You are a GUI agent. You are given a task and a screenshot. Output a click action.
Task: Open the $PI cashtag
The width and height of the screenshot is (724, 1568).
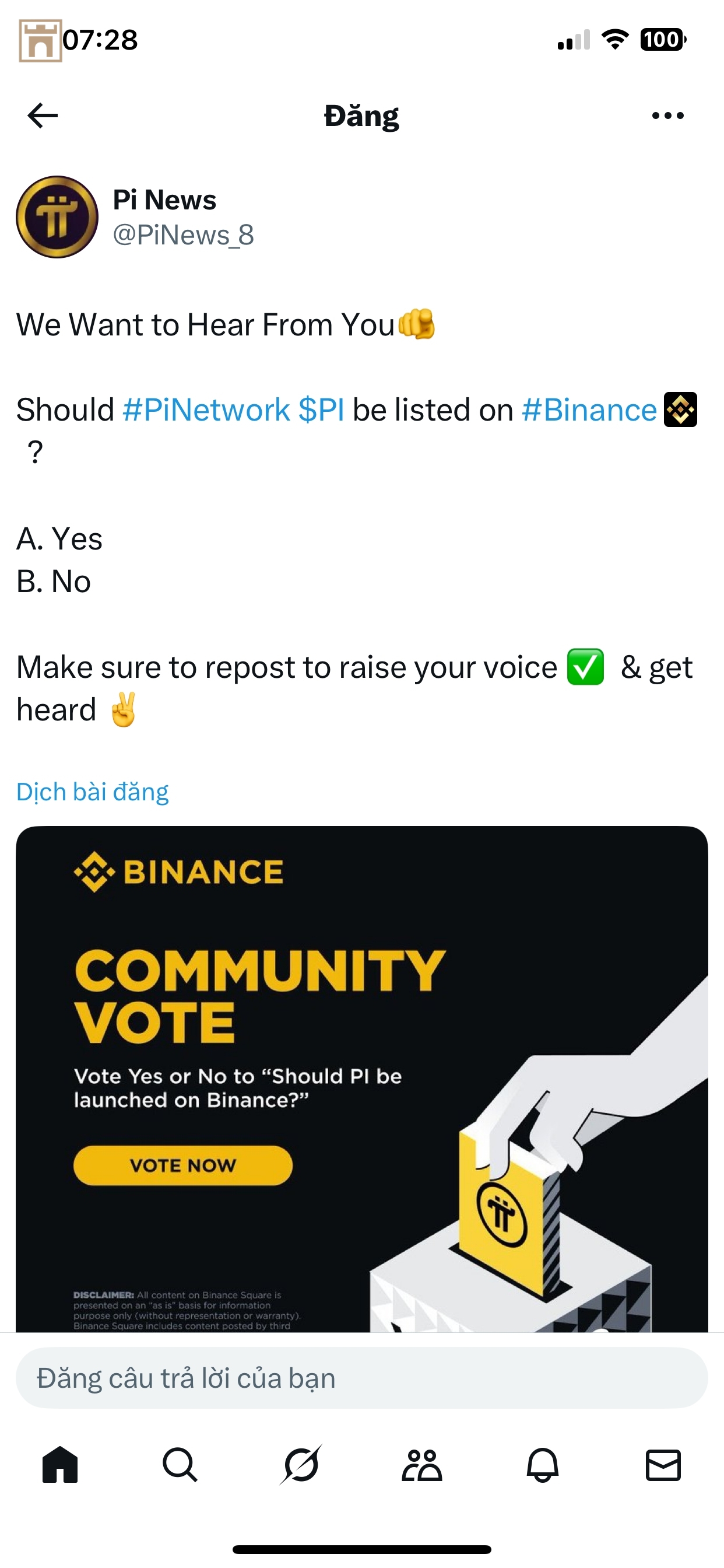[x=321, y=409]
